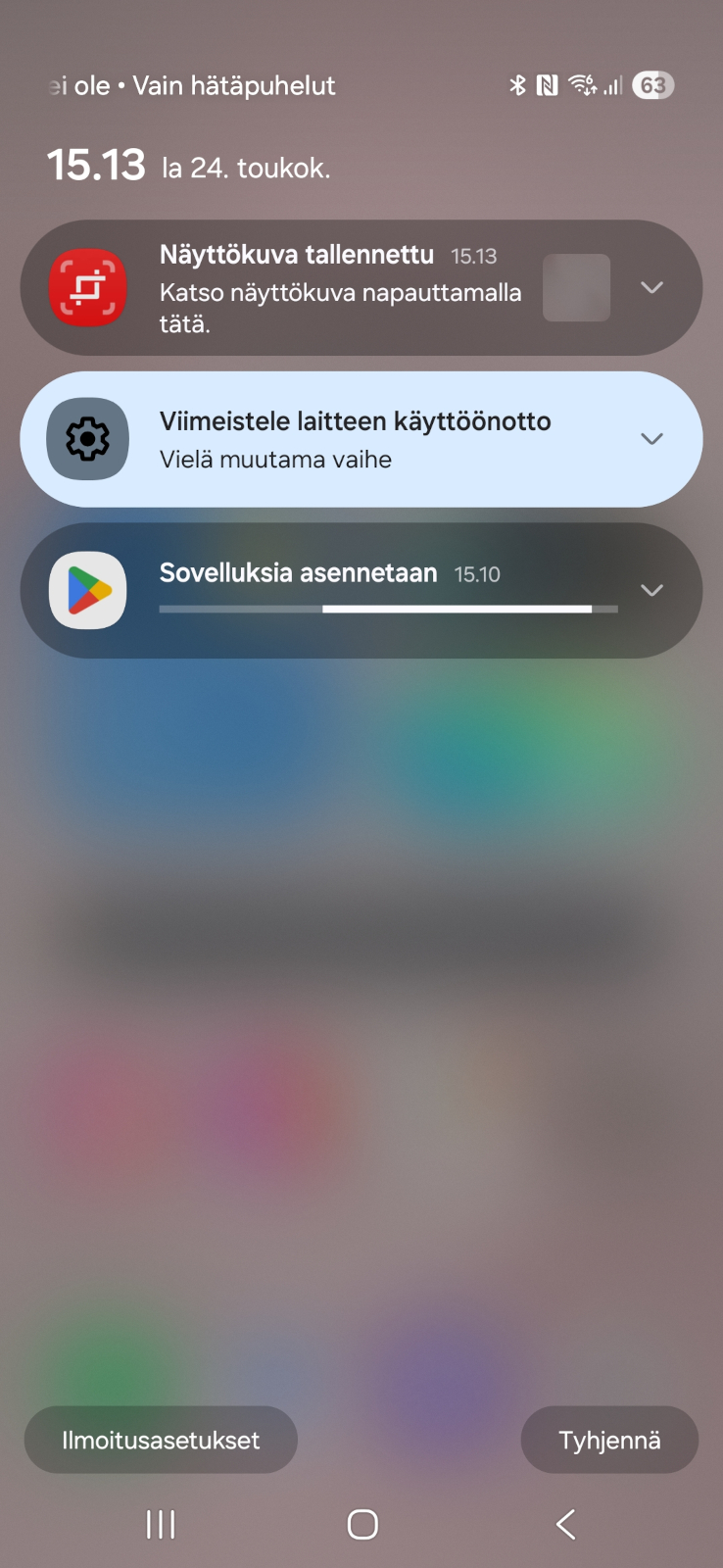The image size is (723, 1568).
Task: Clear notifications with Tyhjennä
Action: (609, 1440)
